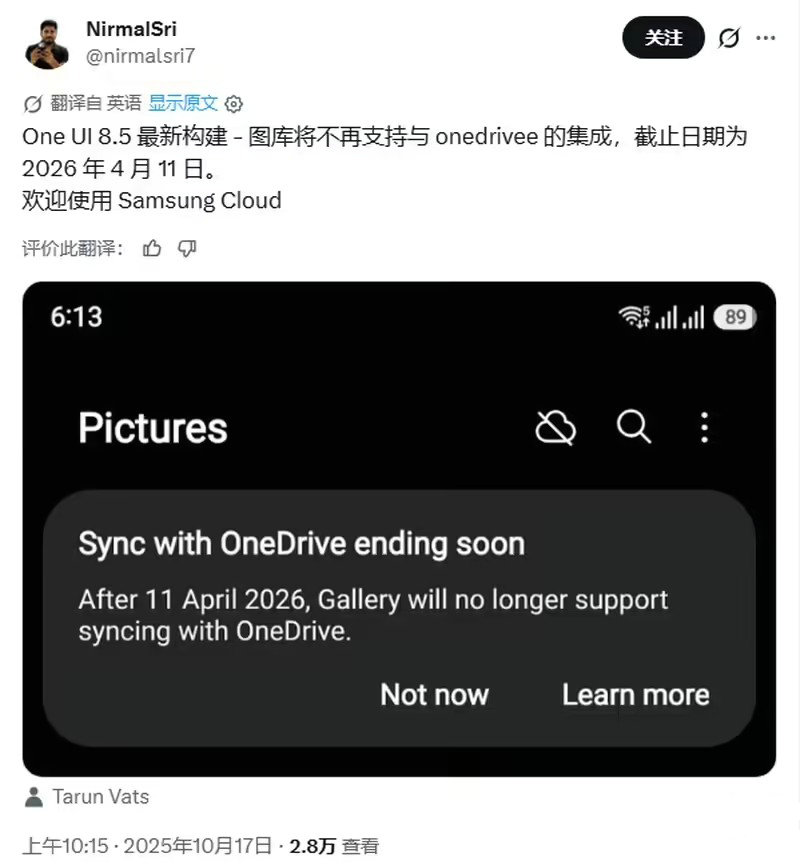Image resolution: width=800 pixels, height=867 pixels.
Task: Open tagged user Tarun Vats
Action: [101, 797]
